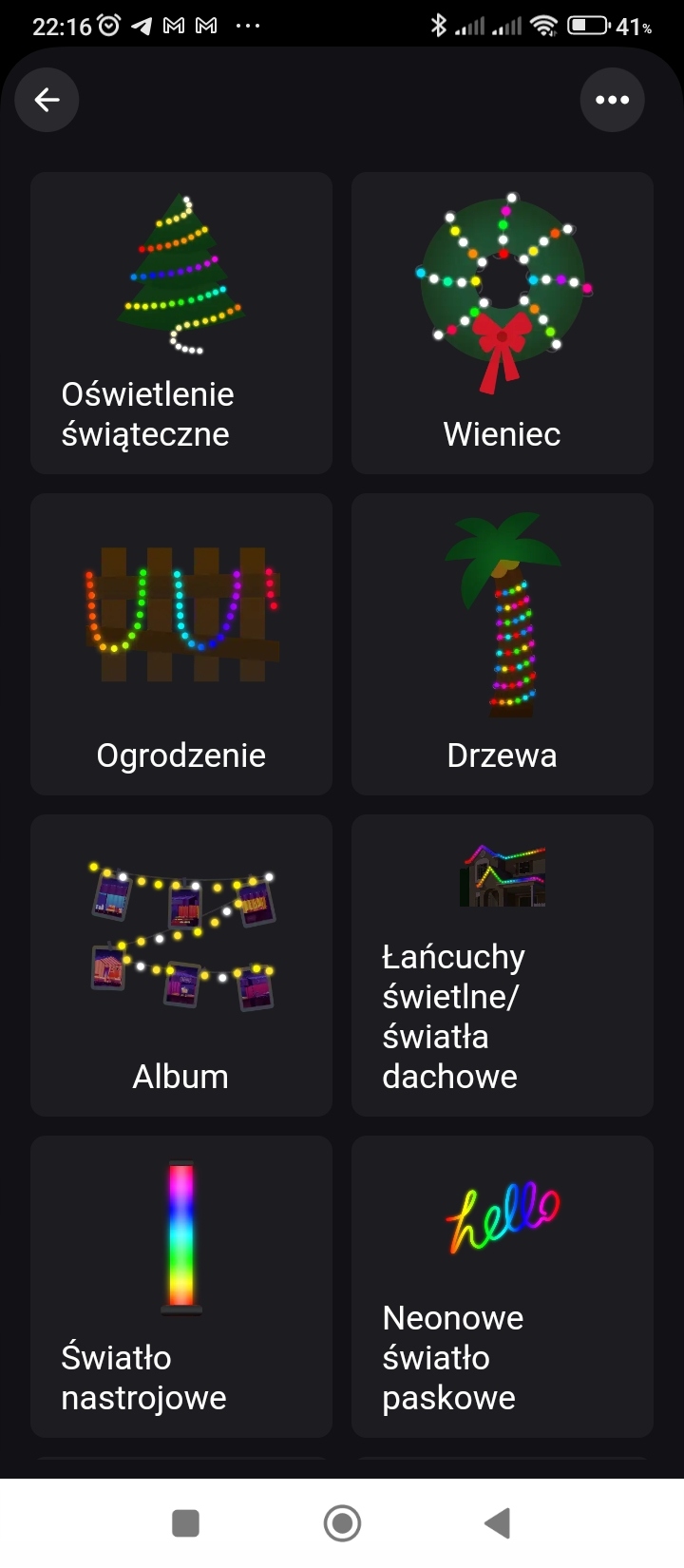Open Neonowe światło paskowe card
This screenshot has width=684, height=1568.
coord(503,1287)
